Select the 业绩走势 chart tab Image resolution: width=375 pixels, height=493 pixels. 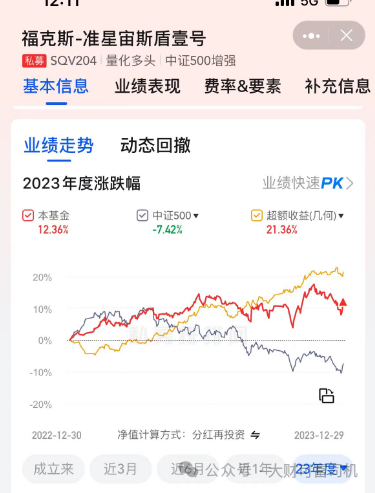point(59,145)
